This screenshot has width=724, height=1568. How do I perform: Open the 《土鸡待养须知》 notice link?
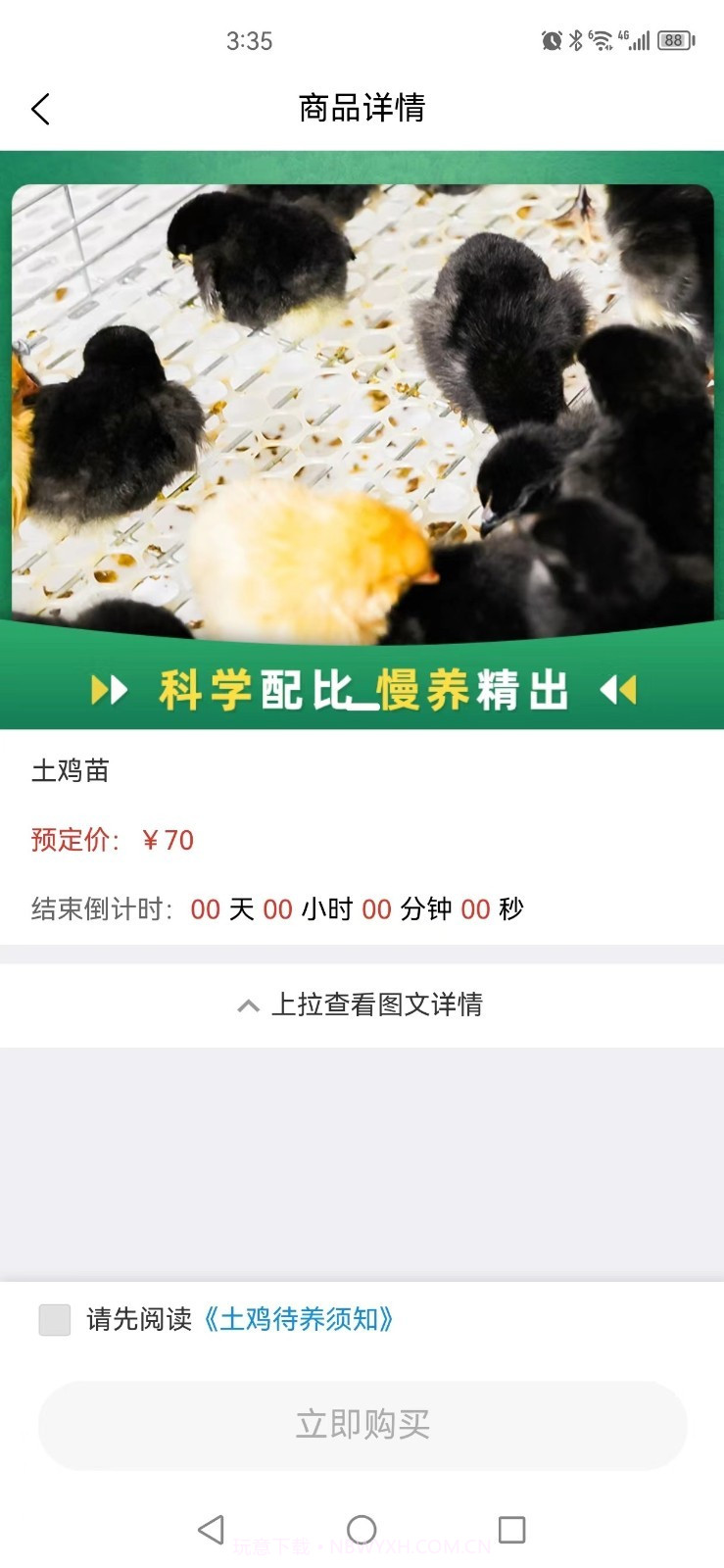click(299, 1321)
